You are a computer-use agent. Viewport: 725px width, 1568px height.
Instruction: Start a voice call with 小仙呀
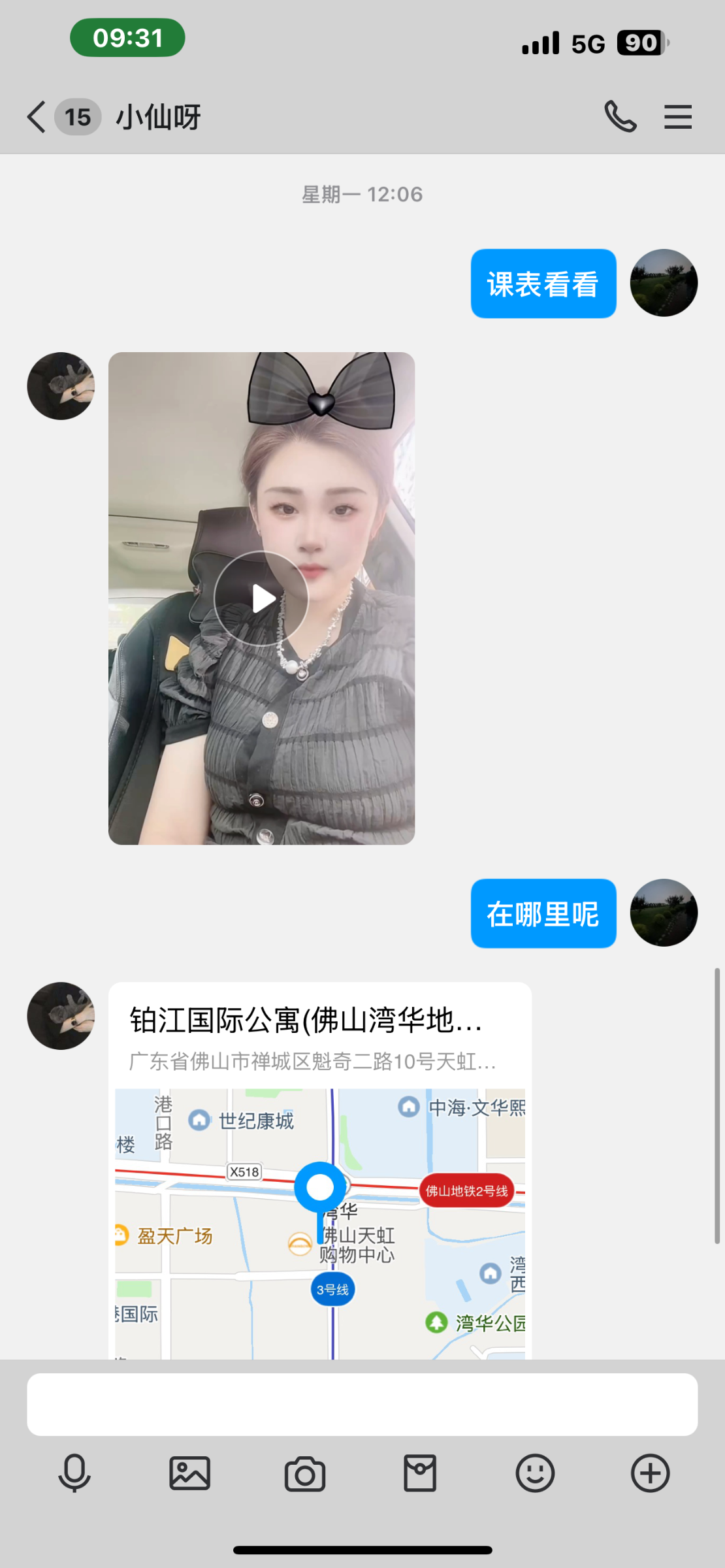pos(620,118)
